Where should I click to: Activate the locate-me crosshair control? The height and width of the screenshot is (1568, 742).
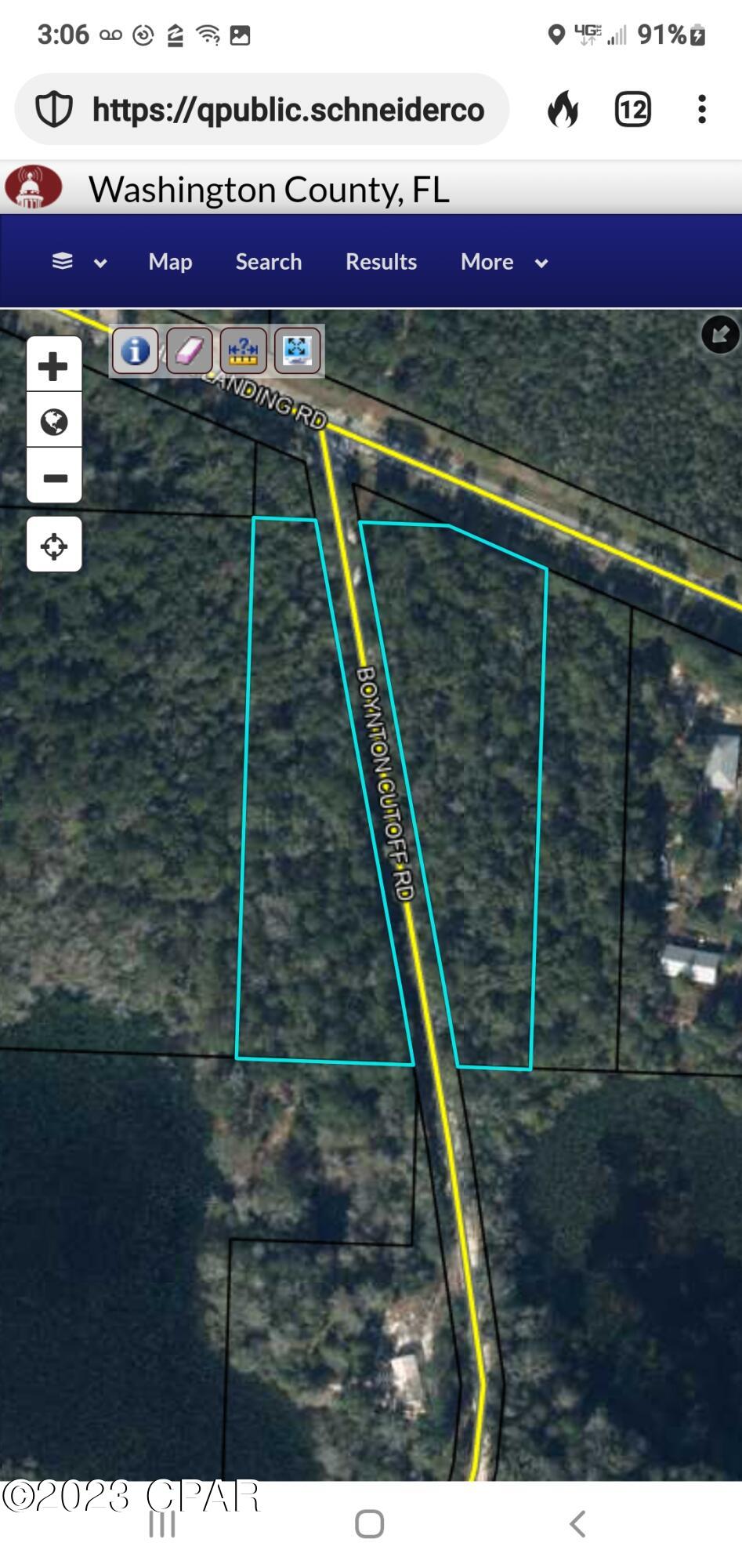pos(53,546)
